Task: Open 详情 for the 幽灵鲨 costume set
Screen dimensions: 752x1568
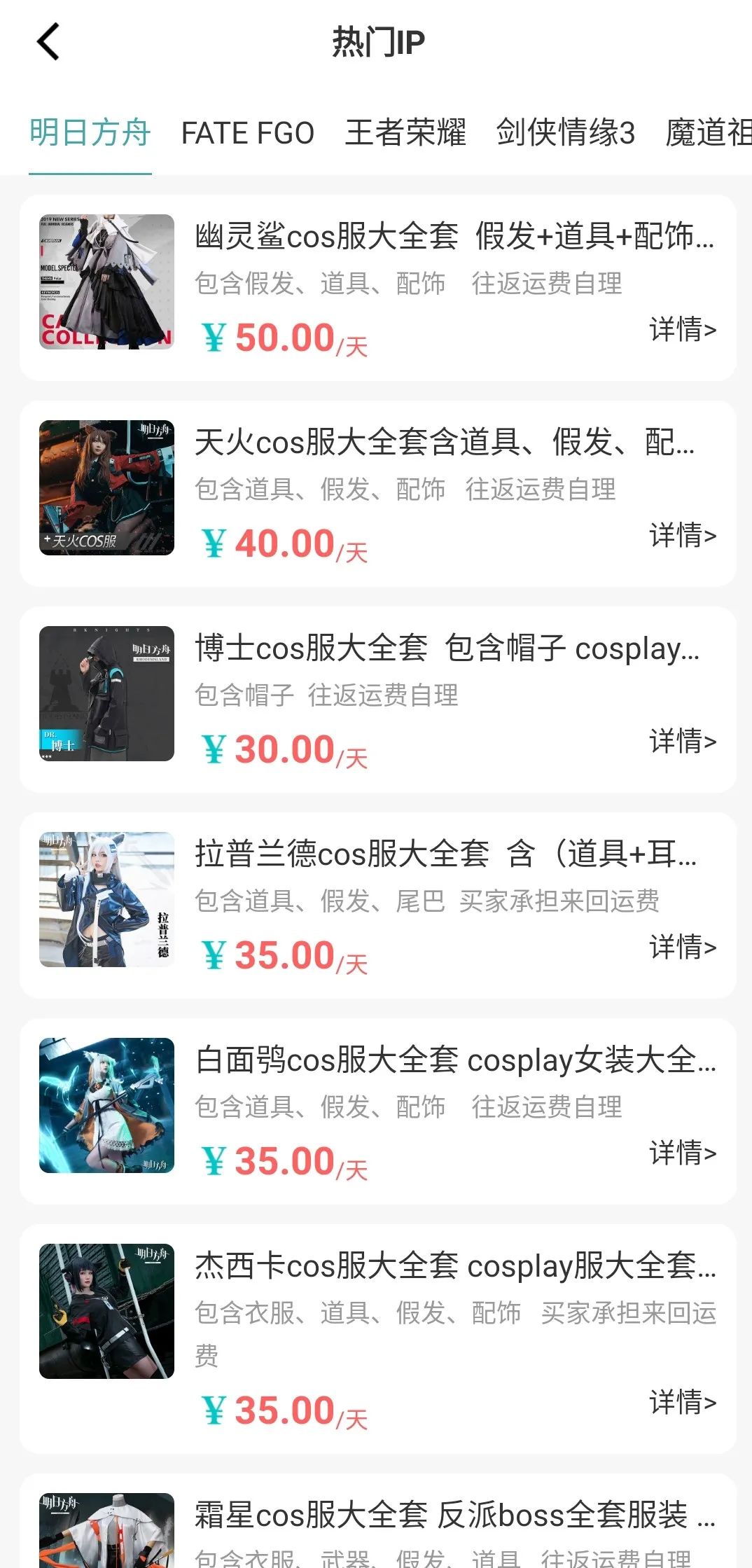Action: 681,331
